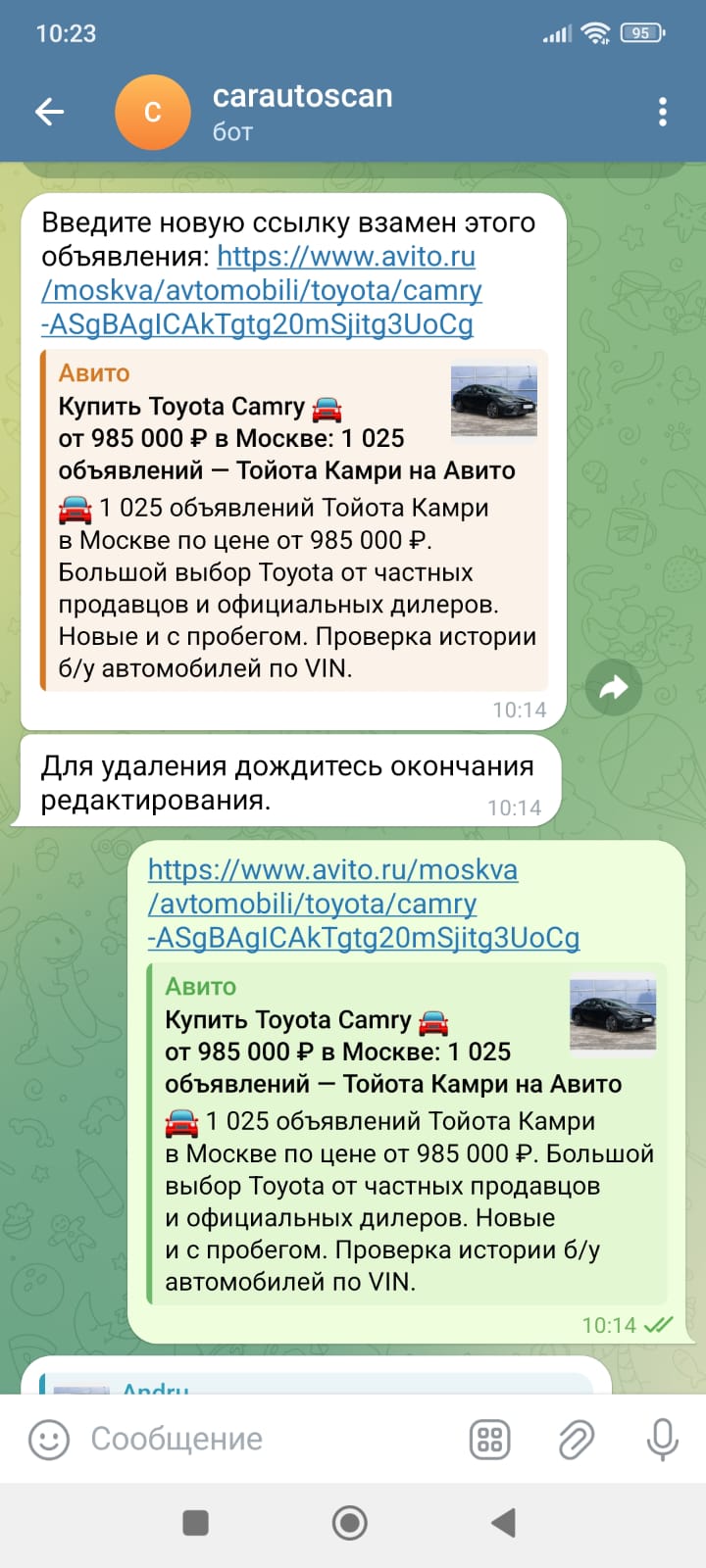Open recent apps with the square button
Viewport: 706px width, 1568px height.
pos(196,1523)
